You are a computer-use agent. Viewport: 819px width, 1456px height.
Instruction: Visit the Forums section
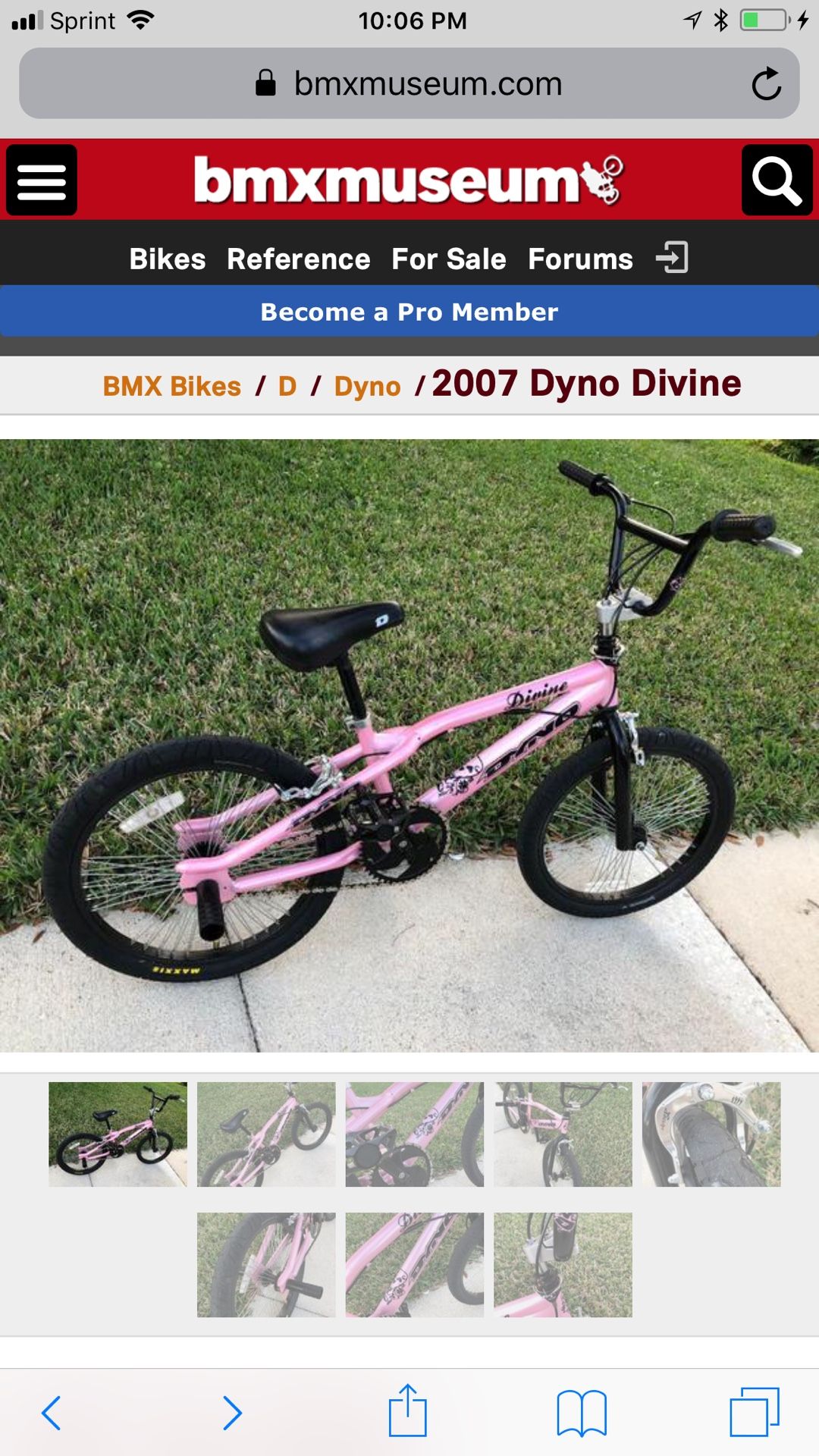(x=580, y=259)
